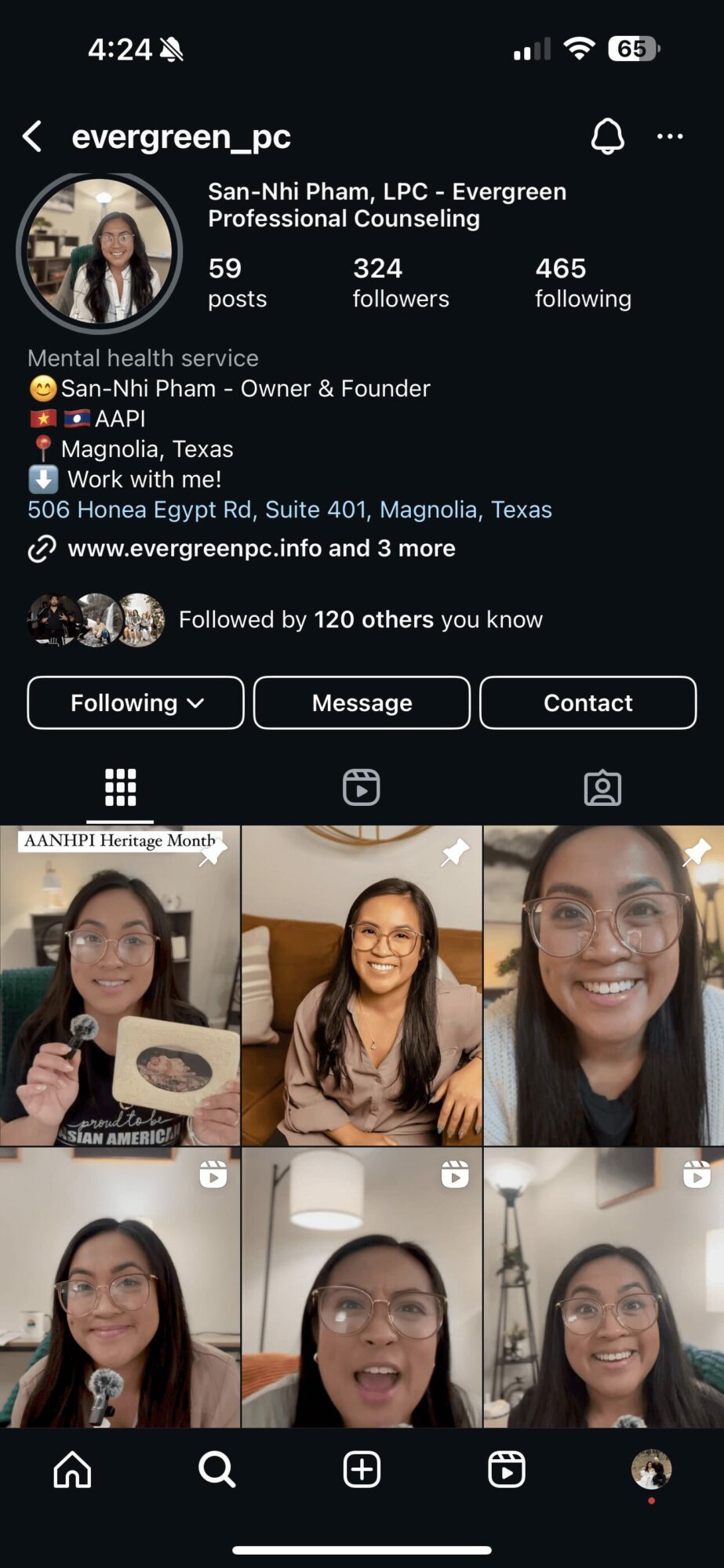
Task: Open the AANHPI Heritage Month pinned post
Action: pos(120,985)
